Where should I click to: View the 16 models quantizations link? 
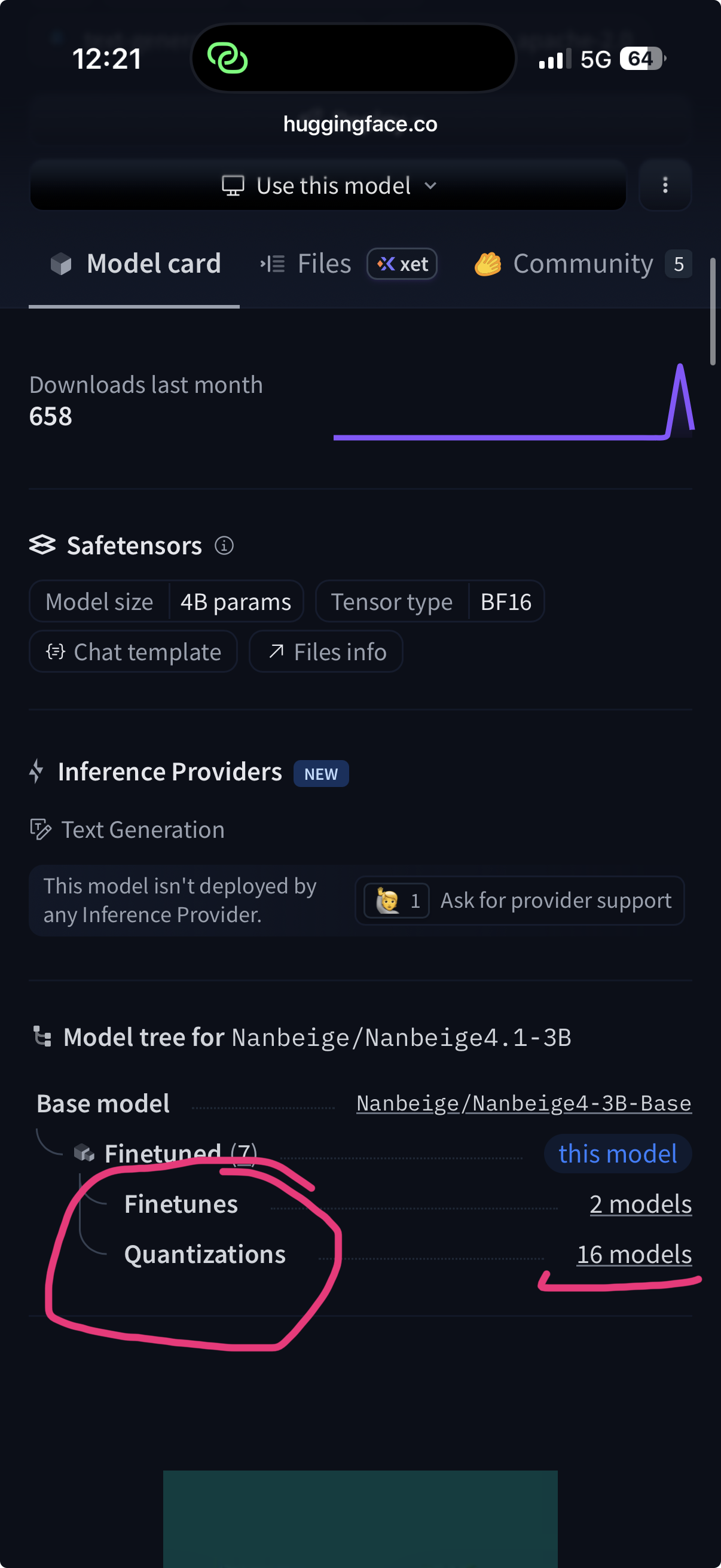(x=633, y=1255)
